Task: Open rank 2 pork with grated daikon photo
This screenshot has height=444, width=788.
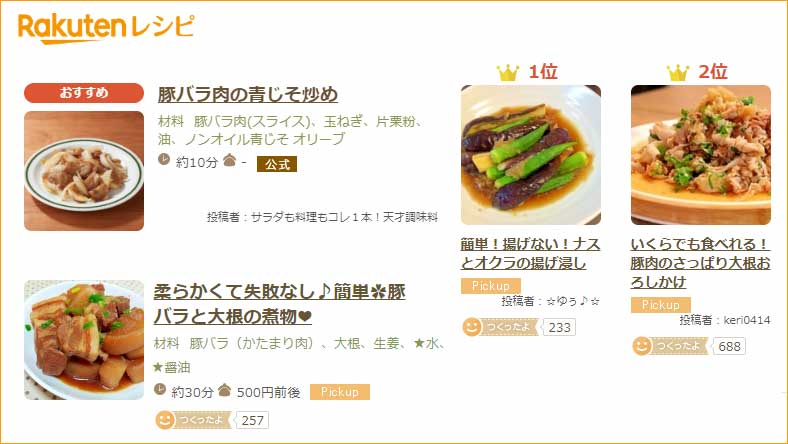Action: pyautogui.click(x=700, y=155)
